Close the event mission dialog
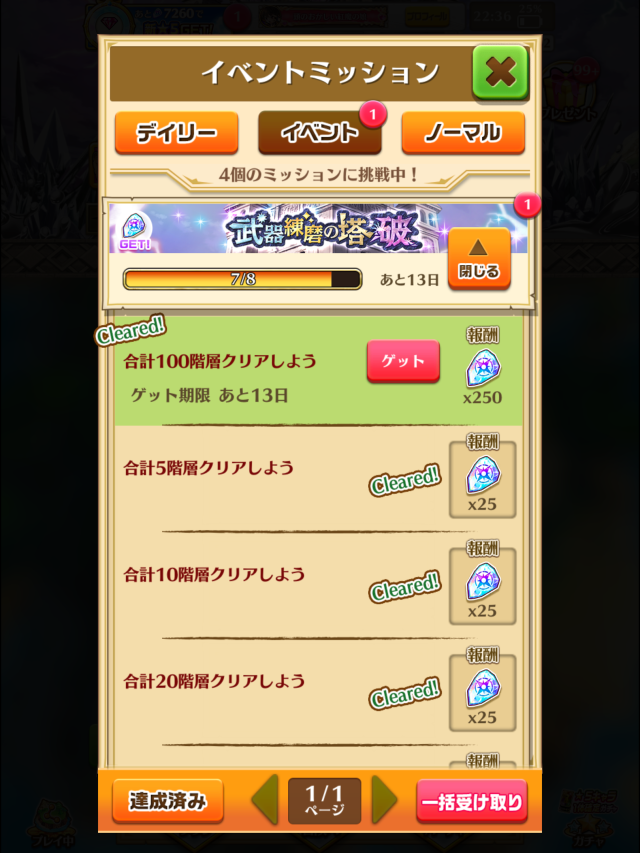The image size is (640, 853). click(x=500, y=72)
